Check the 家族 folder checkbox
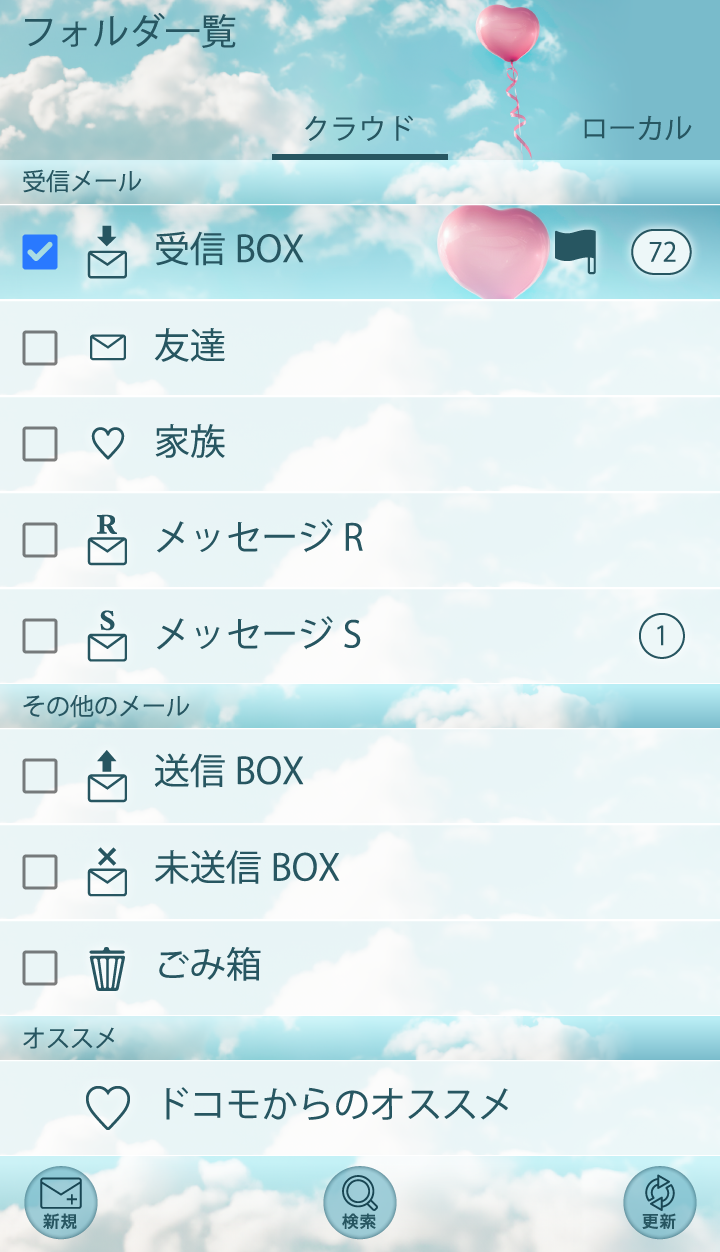720x1252 pixels. 40,443
